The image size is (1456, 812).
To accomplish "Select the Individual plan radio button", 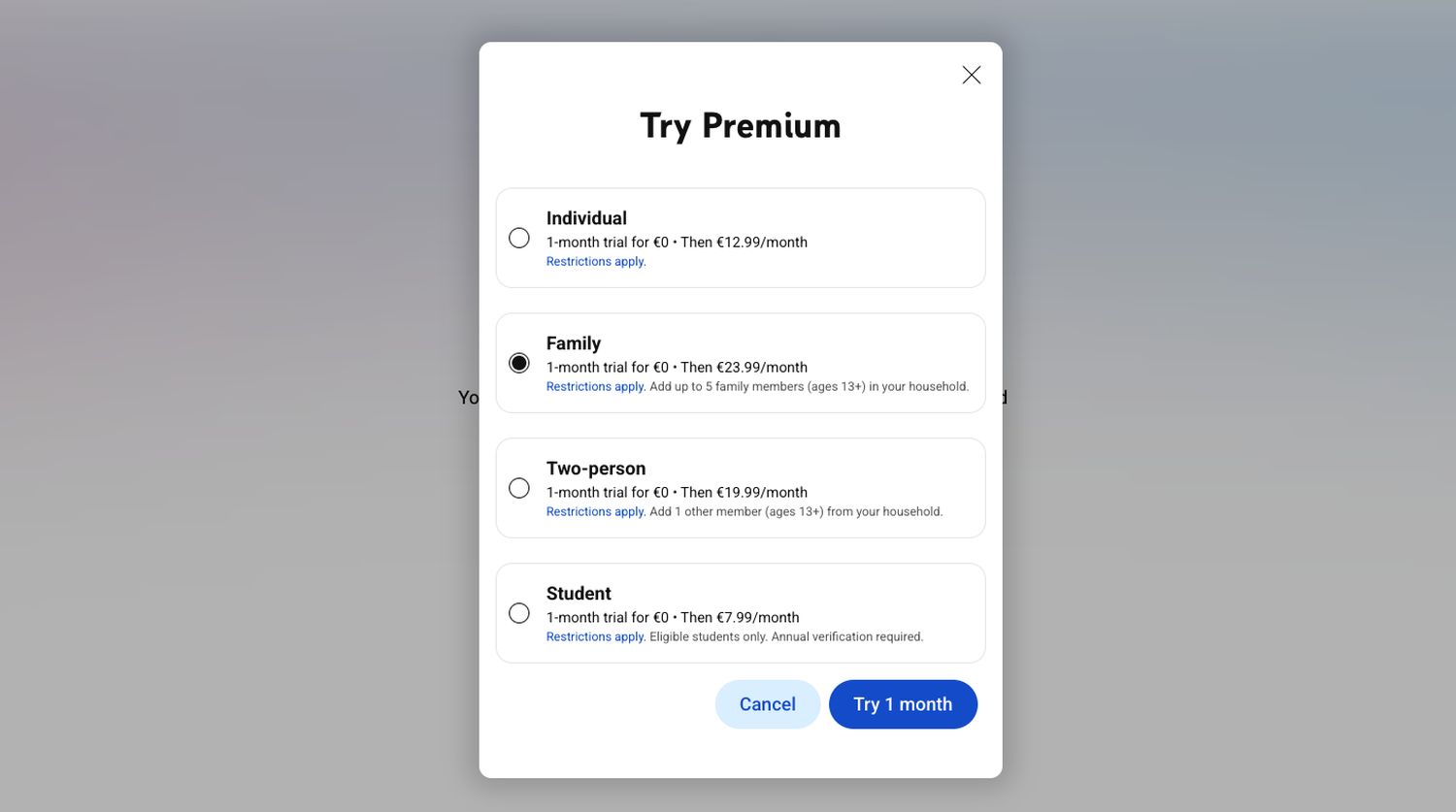I will [519, 238].
